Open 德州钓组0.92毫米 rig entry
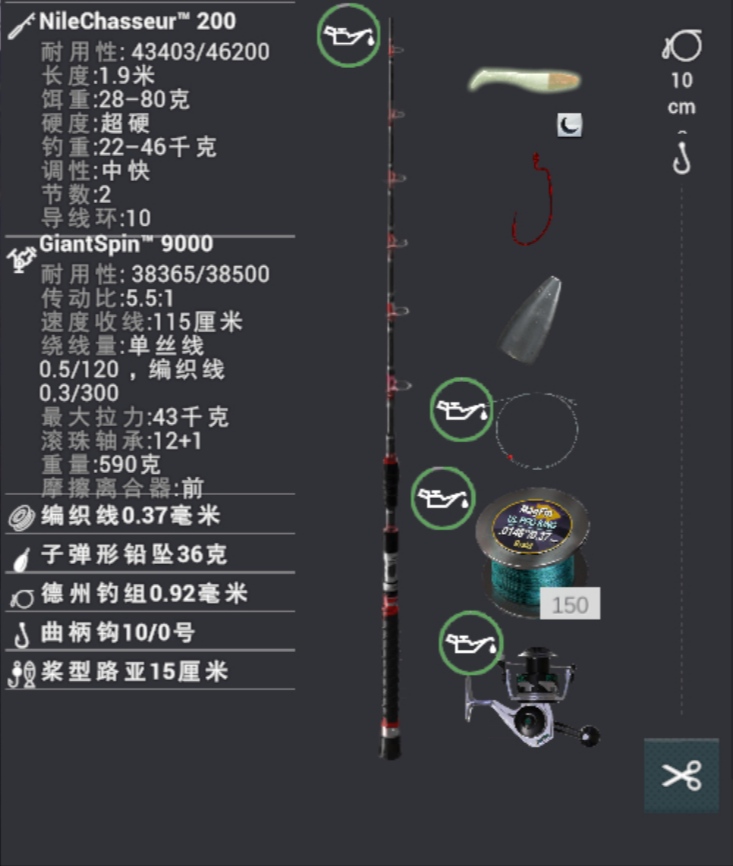This screenshot has height=866, width=733. click(143, 594)
